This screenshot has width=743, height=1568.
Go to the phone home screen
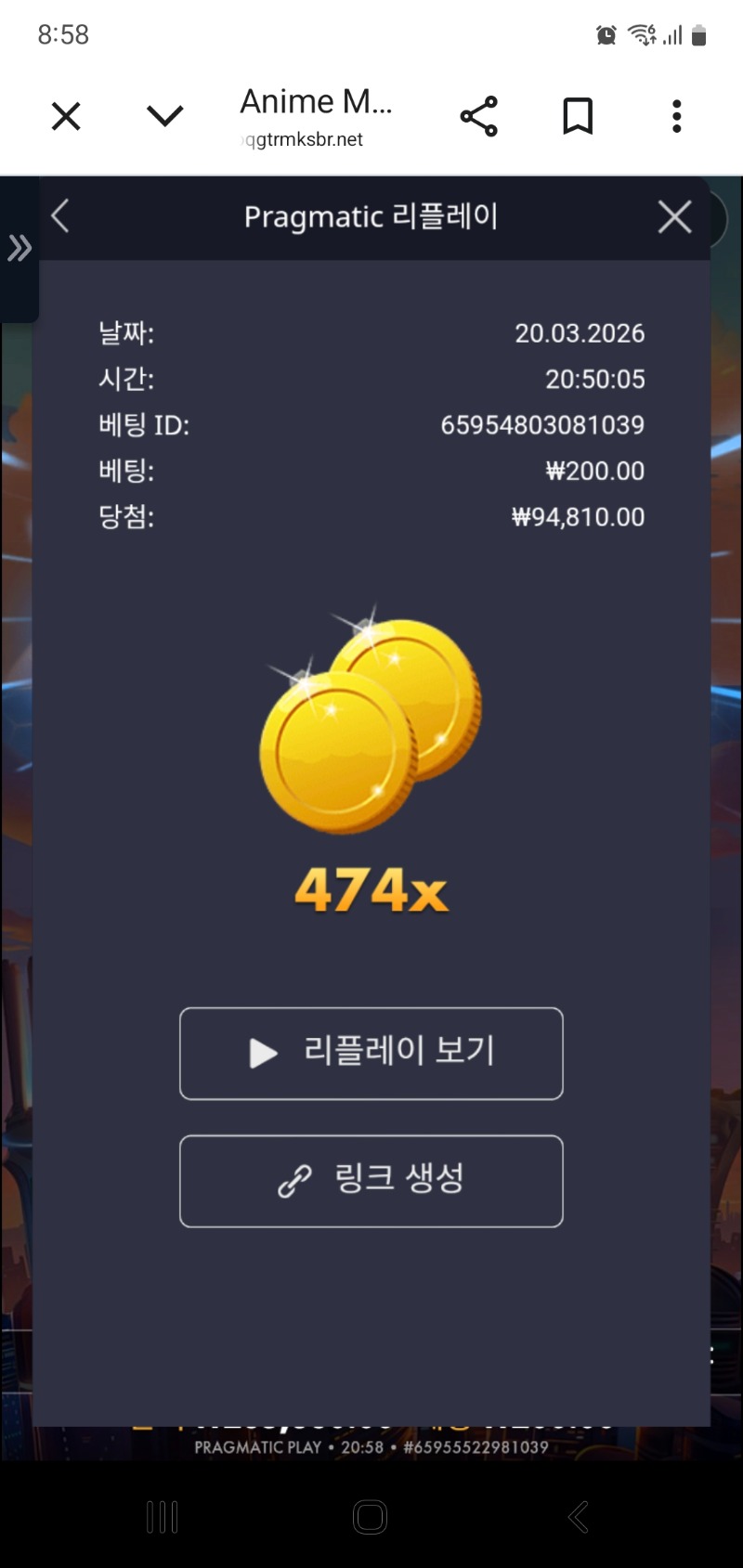(370, 1517)
